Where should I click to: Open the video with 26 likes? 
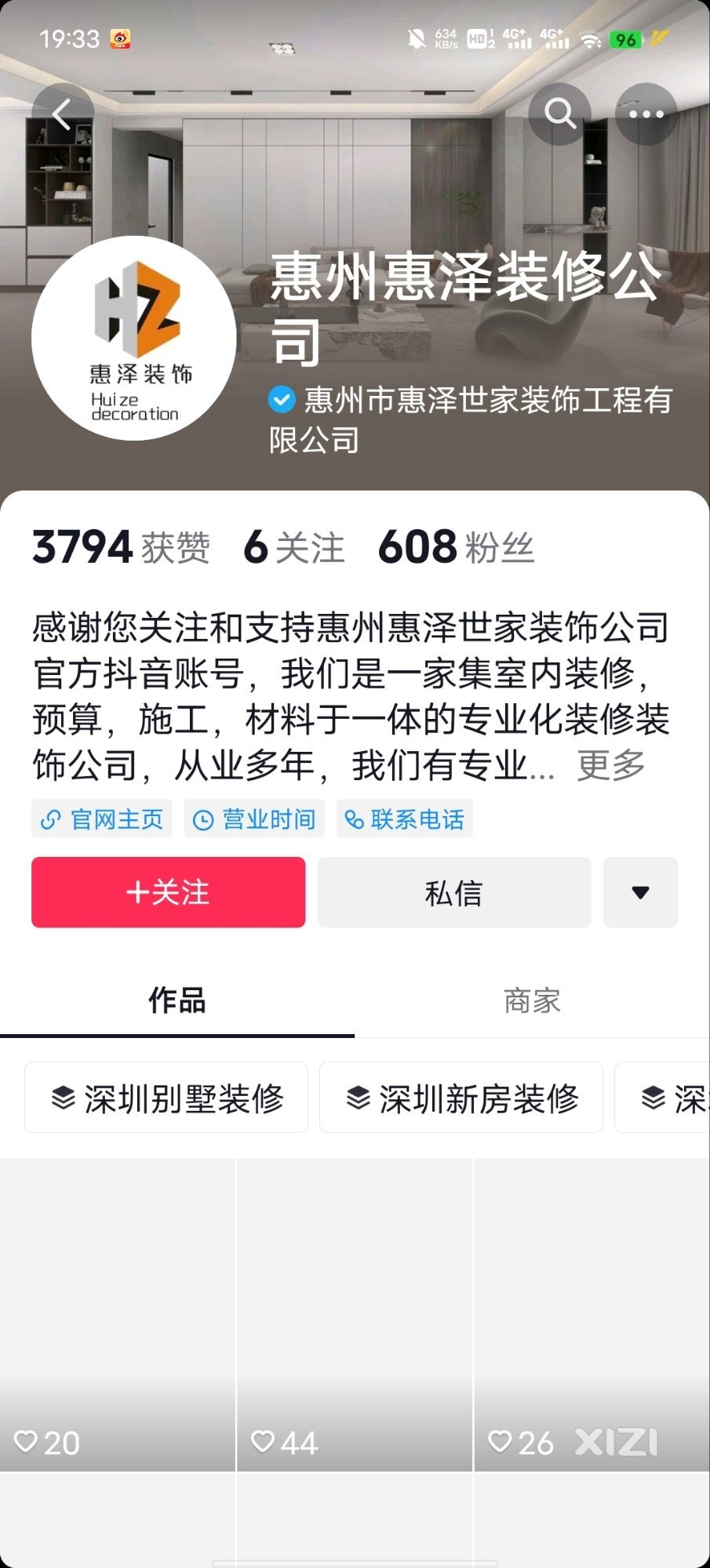click(592, 1314)
